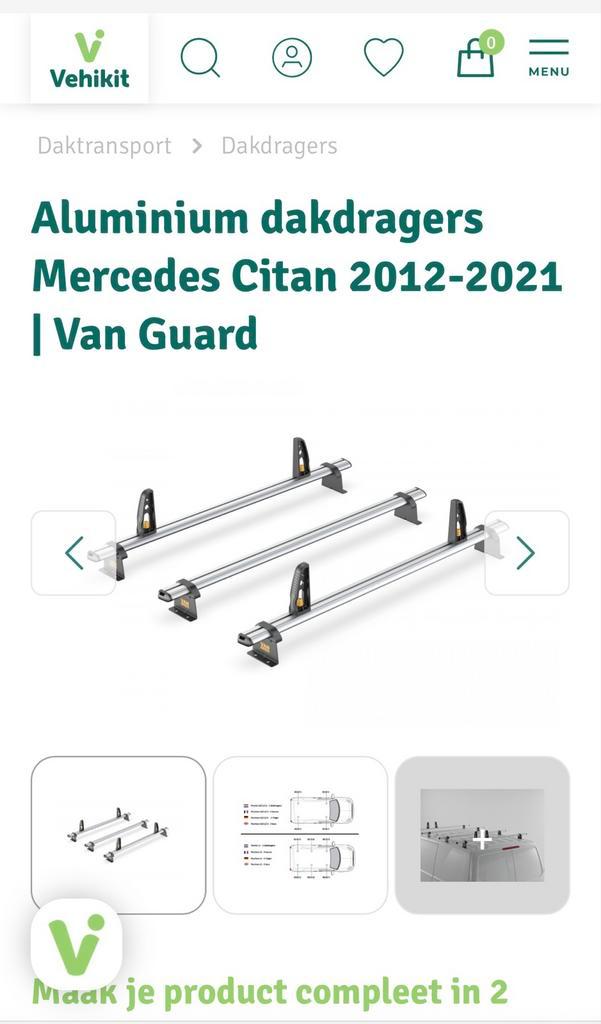Open the account profile icon
The image size is (601, 1024).
(292, 57)
